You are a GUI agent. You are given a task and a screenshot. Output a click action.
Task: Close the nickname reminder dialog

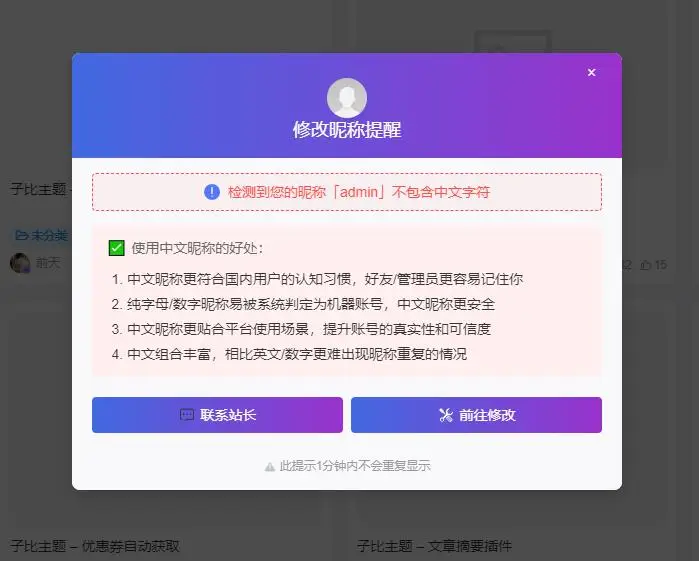pos(591,72)
